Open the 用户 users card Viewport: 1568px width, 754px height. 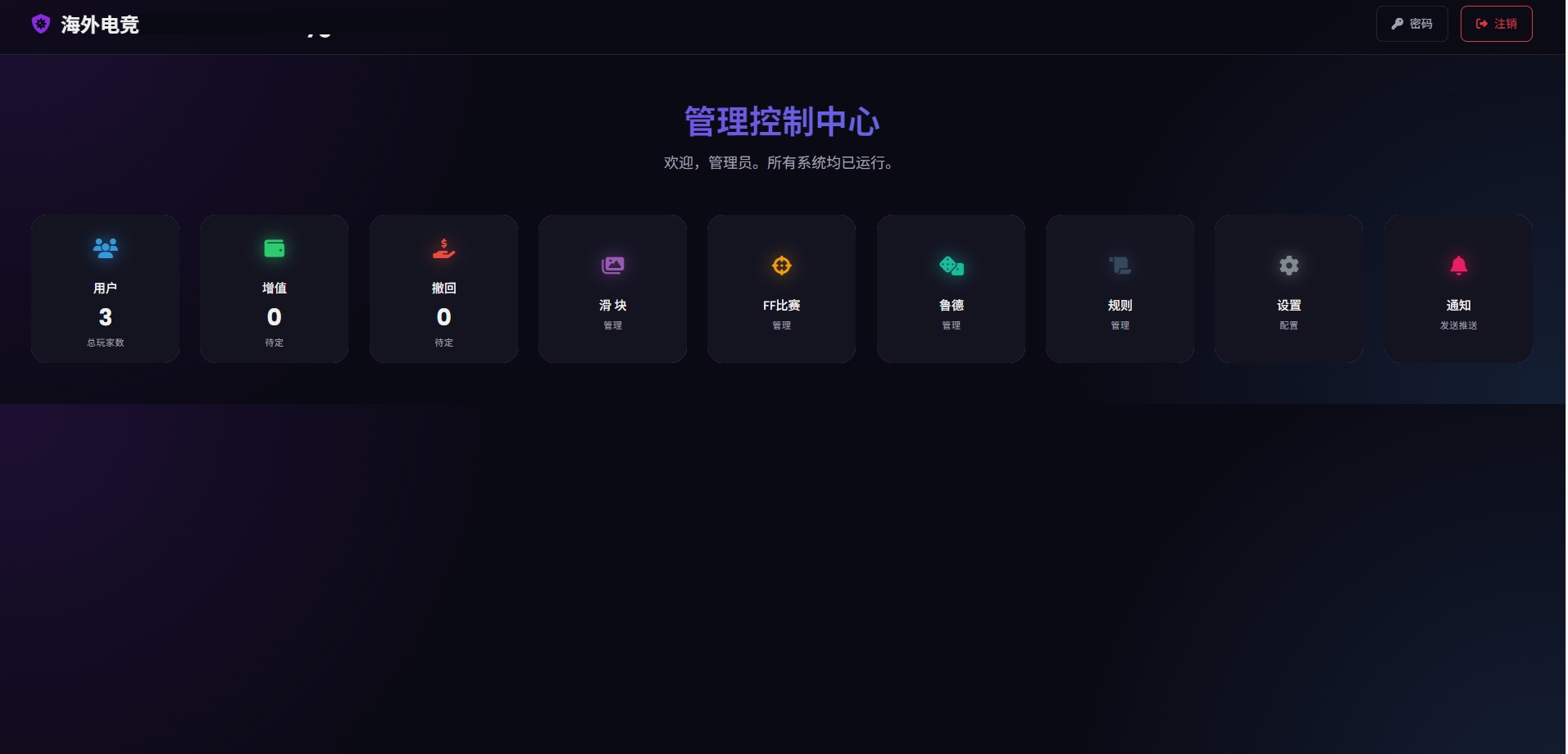point(105,288)
